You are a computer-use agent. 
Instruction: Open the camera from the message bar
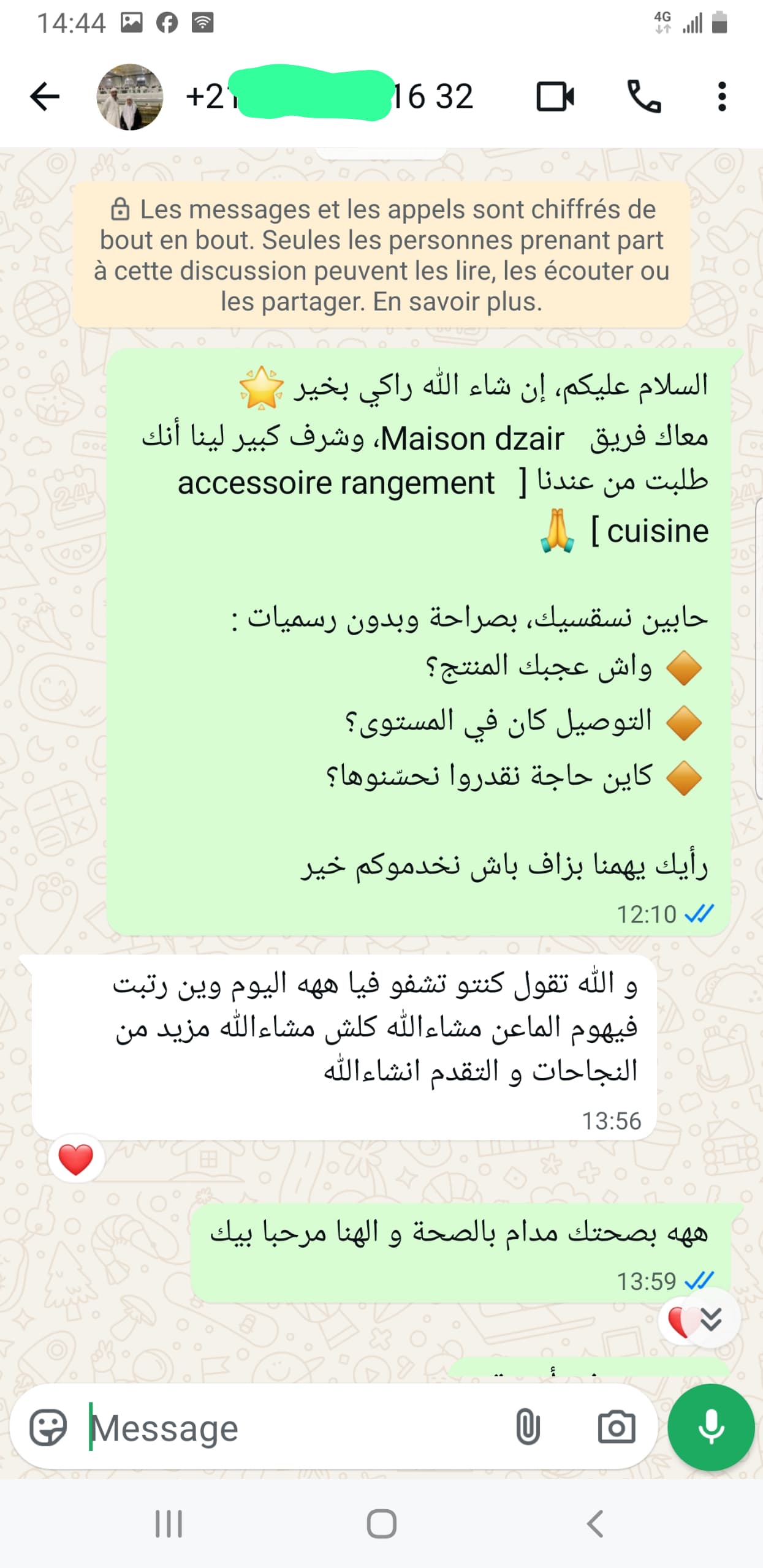click(616, 1428)
